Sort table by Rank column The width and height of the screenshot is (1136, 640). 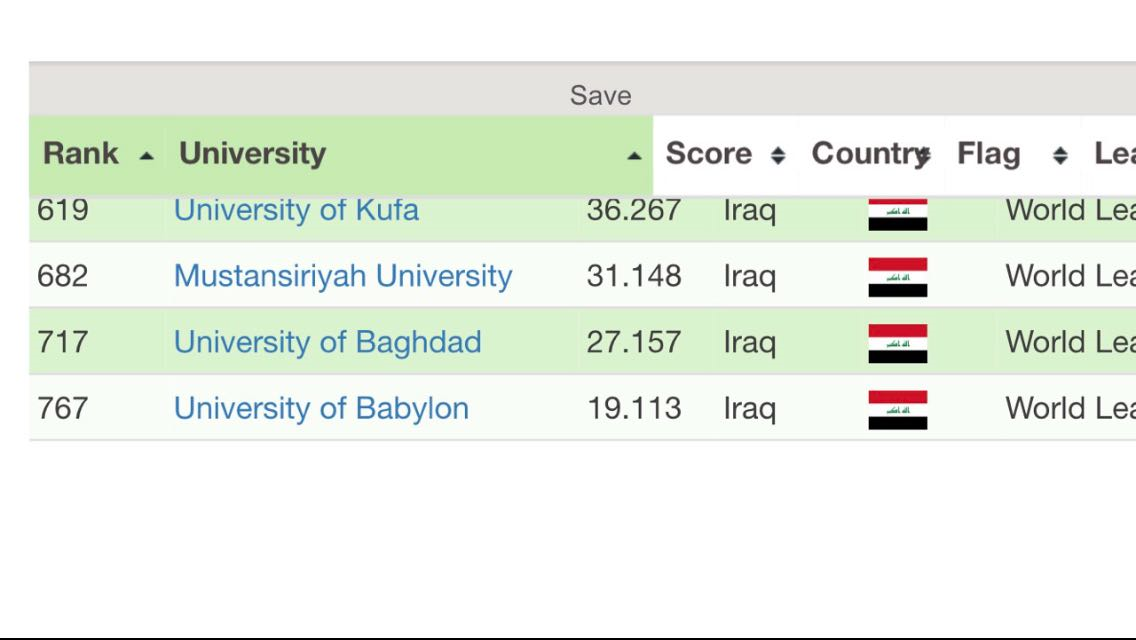(x=97, y=154)
